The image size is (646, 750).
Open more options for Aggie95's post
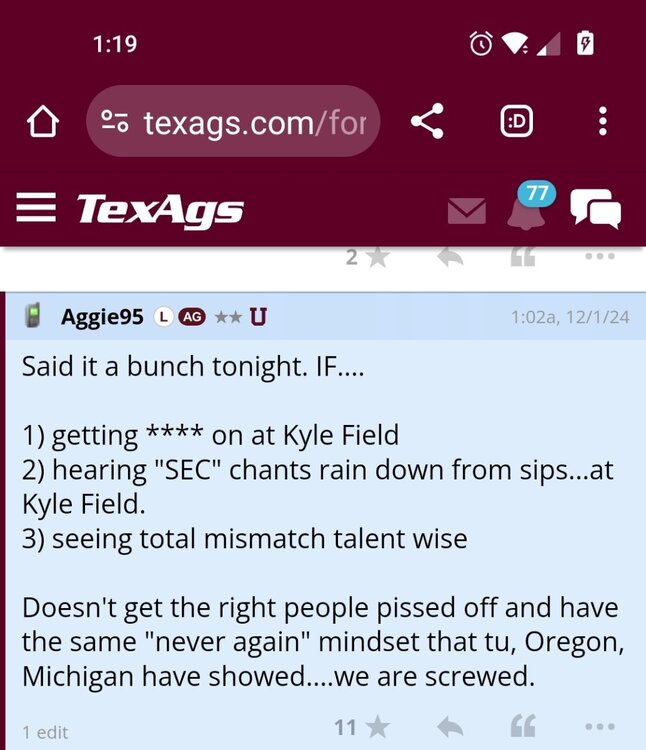[599, 727]
